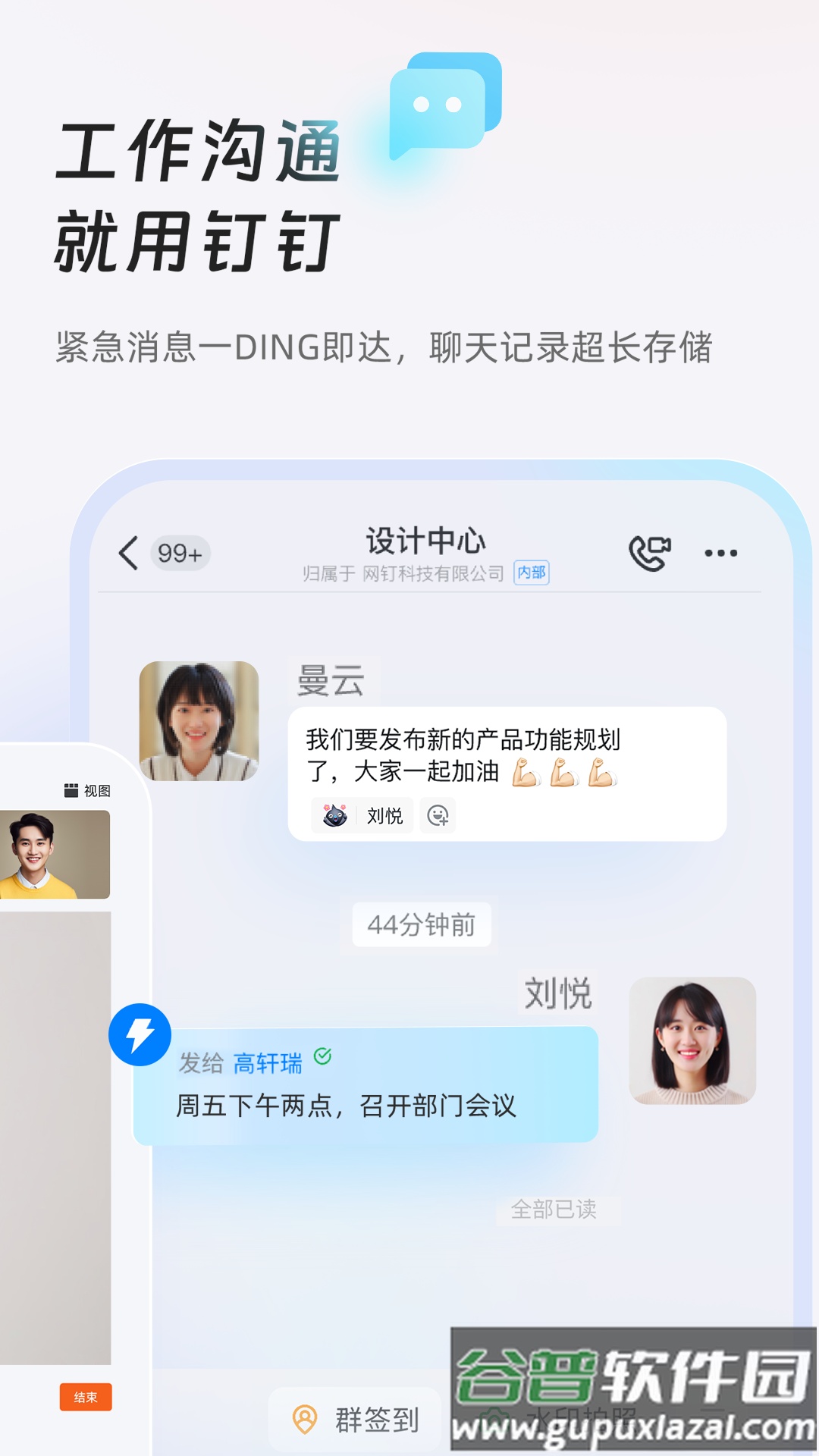Start a video call from the top bar

coord(650,554)
